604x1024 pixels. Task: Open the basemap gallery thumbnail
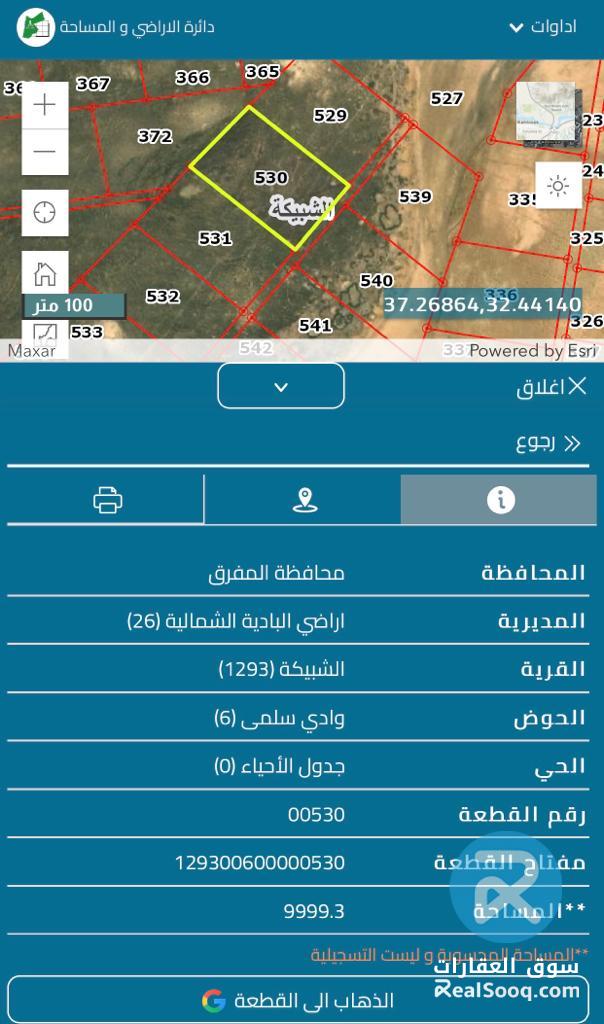pyautogui.click(x=551, y=115)
